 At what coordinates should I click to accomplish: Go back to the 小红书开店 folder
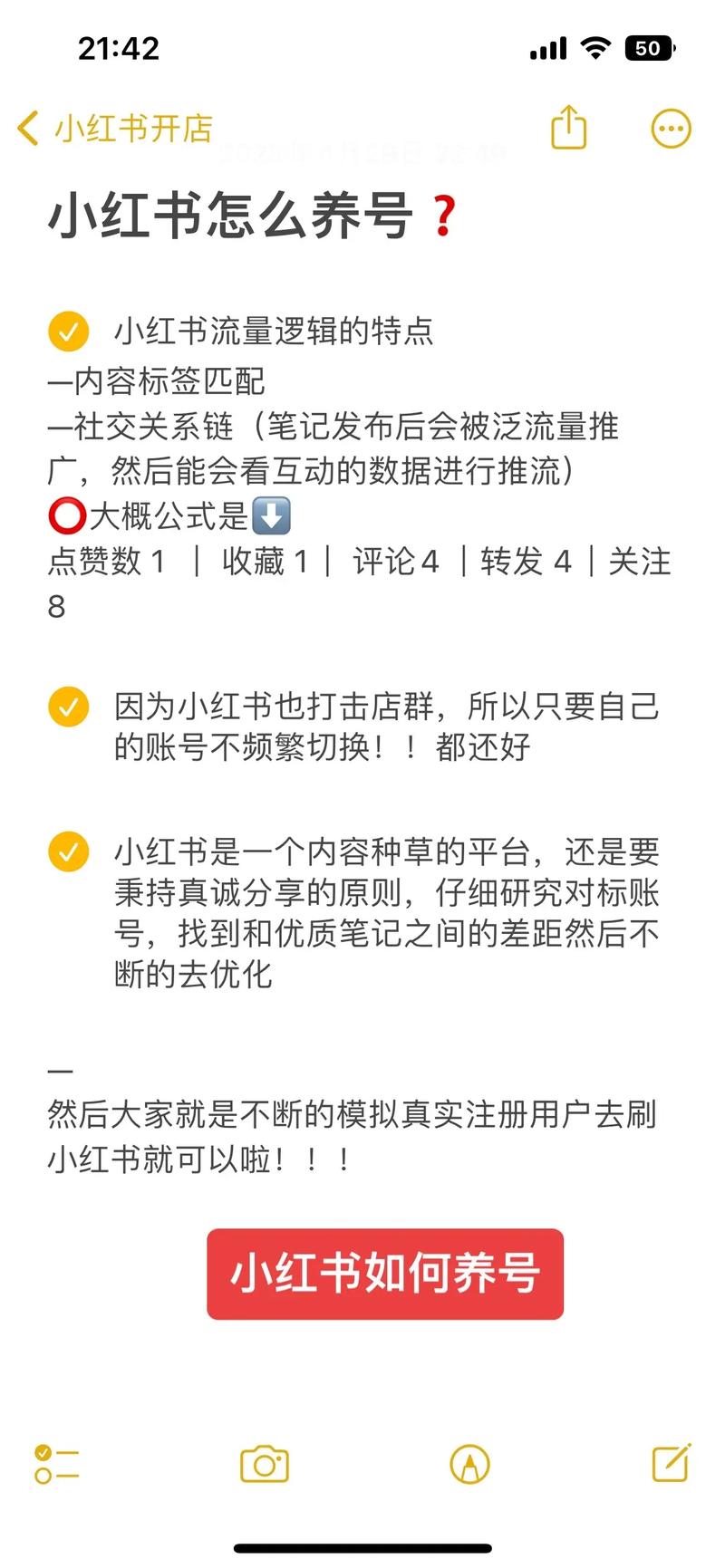(x=113, y=129)
